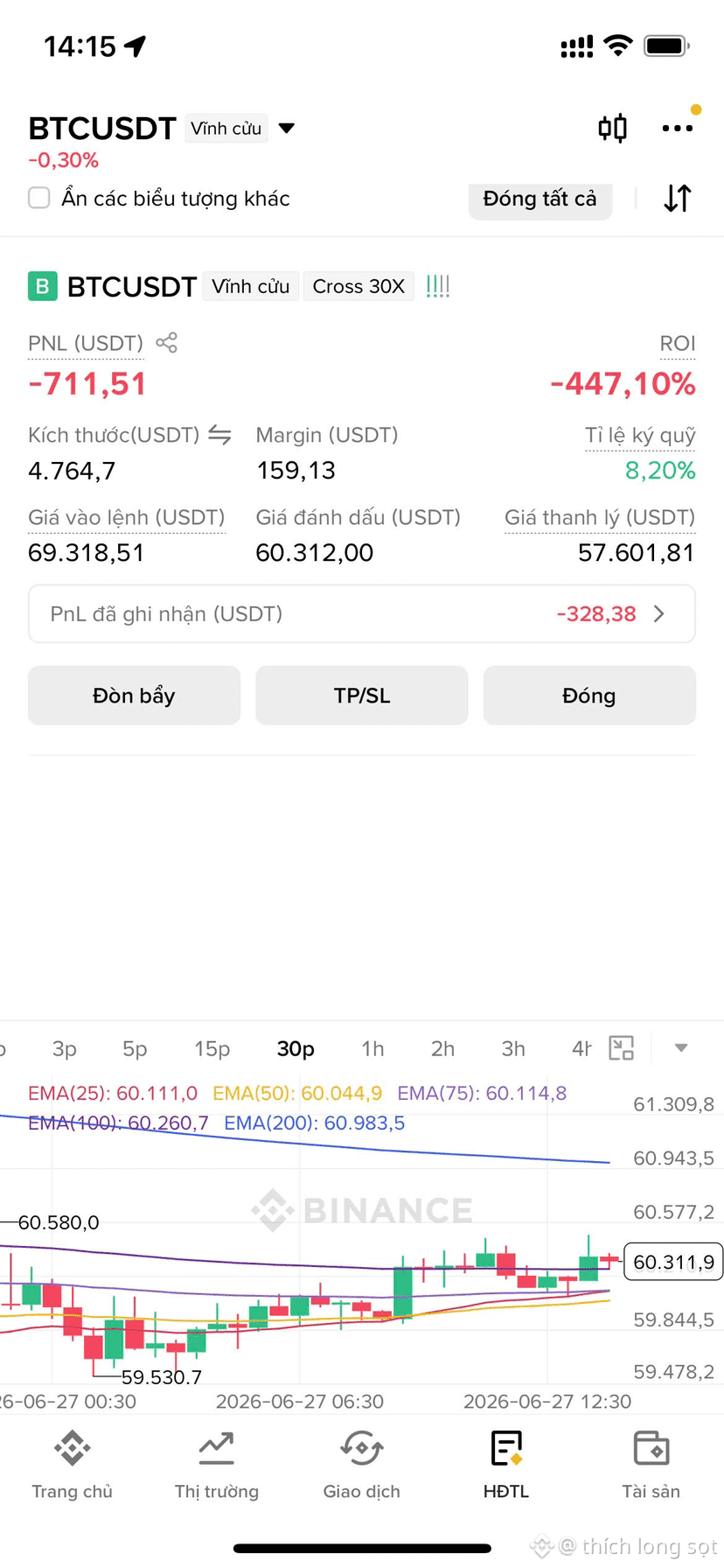The image size is (724, 1568).
Task: Open the BTCUSDT contract type dropdown
Action: (286, 129)
